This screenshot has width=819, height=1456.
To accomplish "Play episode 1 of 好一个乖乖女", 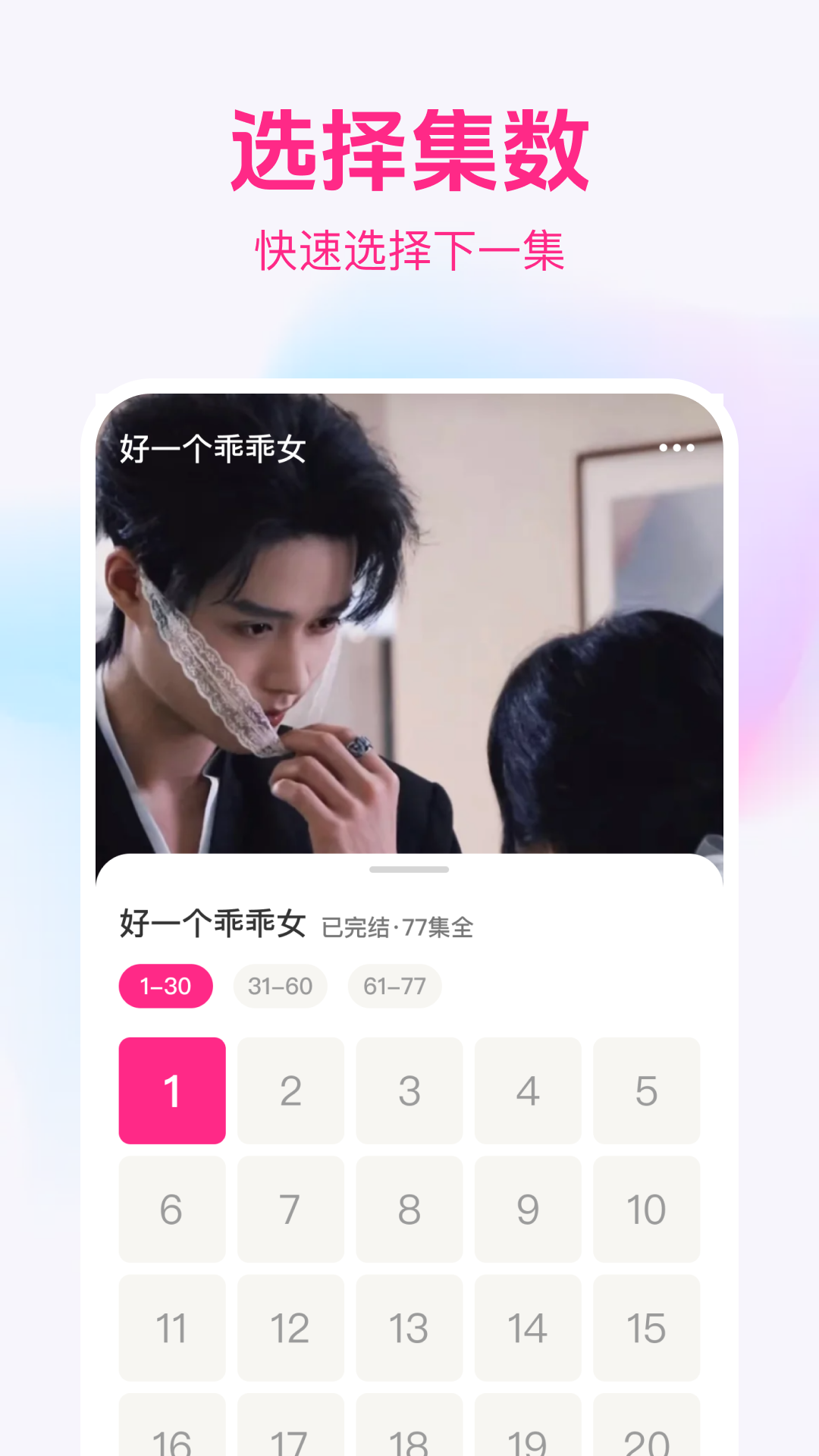I will click(171, 1090).
